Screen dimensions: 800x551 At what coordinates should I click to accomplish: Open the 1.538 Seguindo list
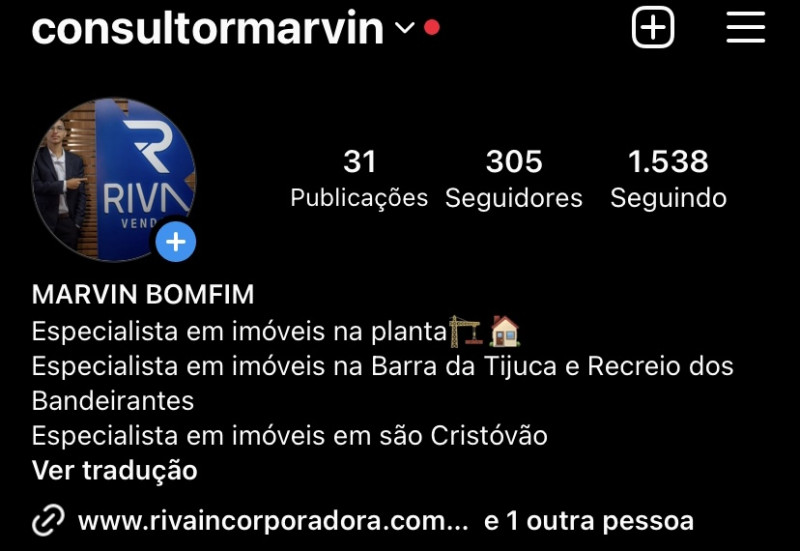point(668,178)
